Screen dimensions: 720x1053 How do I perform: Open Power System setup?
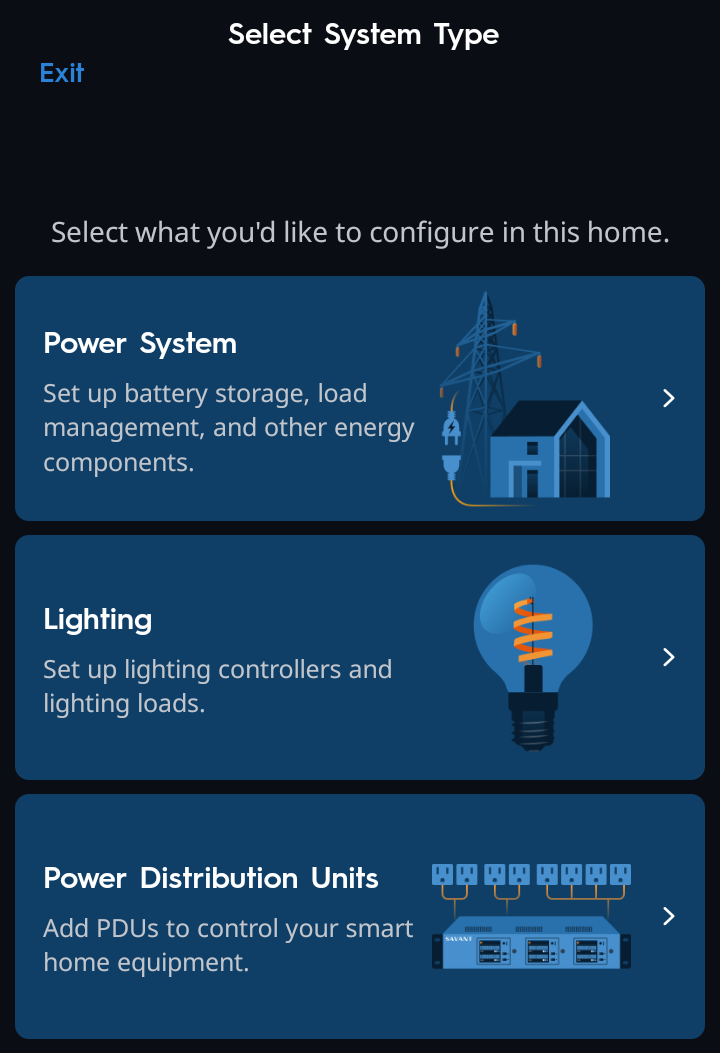[360, 398]
